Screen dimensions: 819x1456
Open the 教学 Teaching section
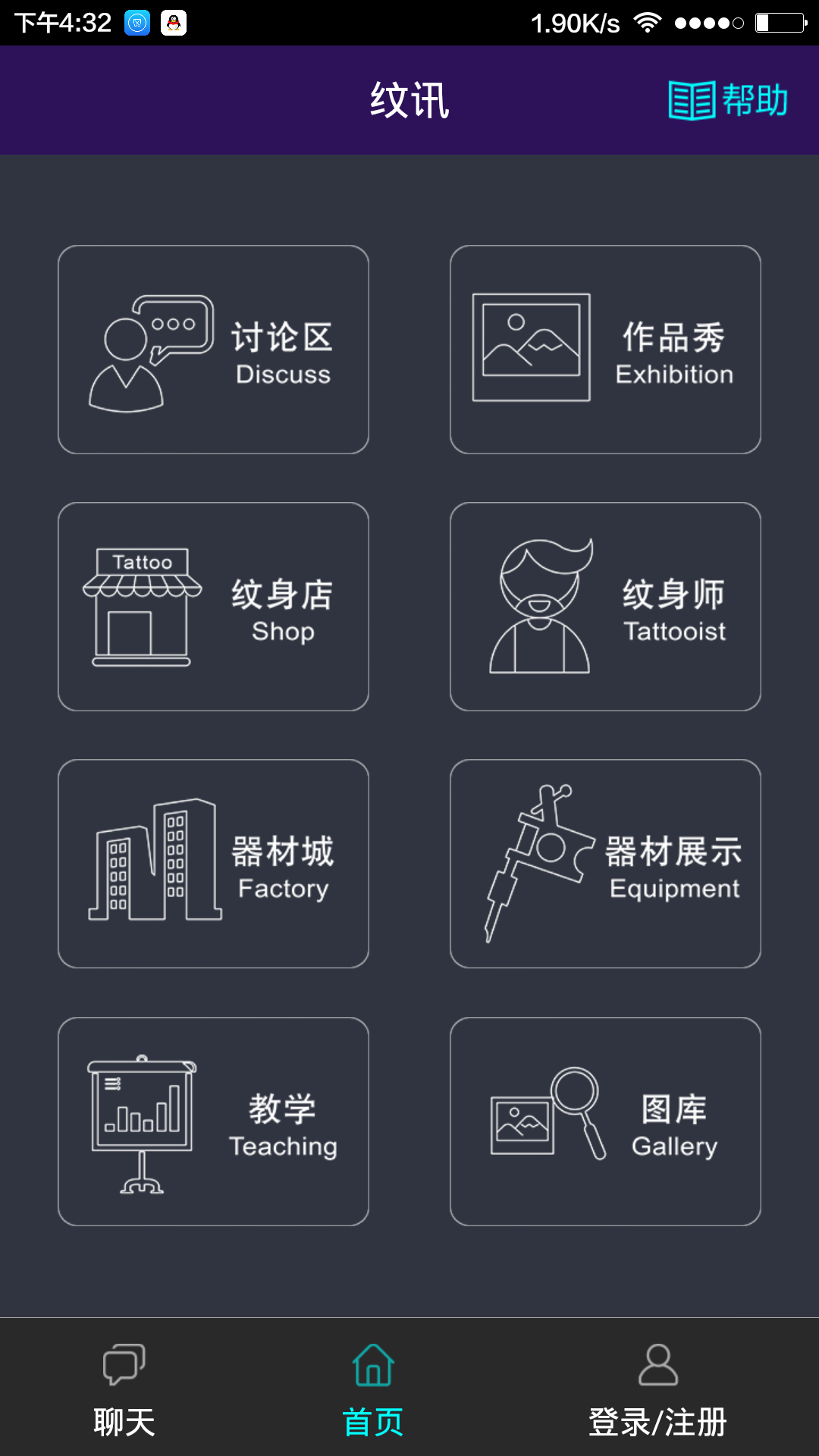[214, 1121]
